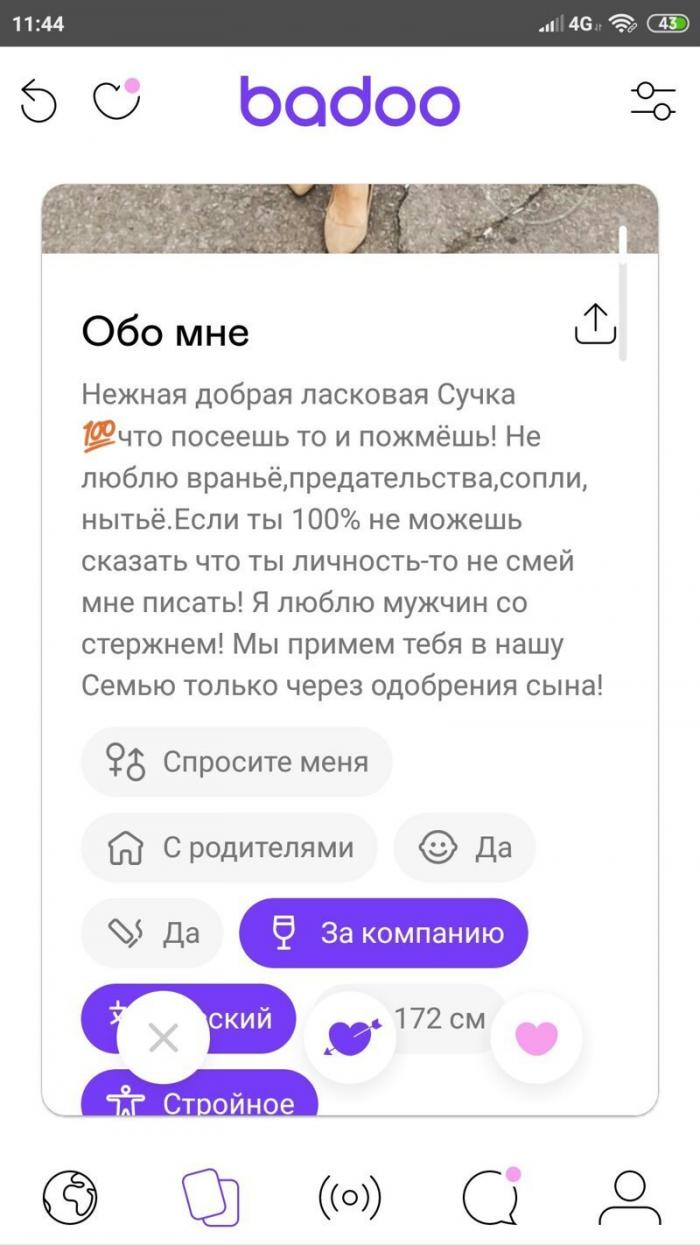The image size is (700, 1245).
Task: Tap the 'С родителями' chip
Action: [229, 848]
